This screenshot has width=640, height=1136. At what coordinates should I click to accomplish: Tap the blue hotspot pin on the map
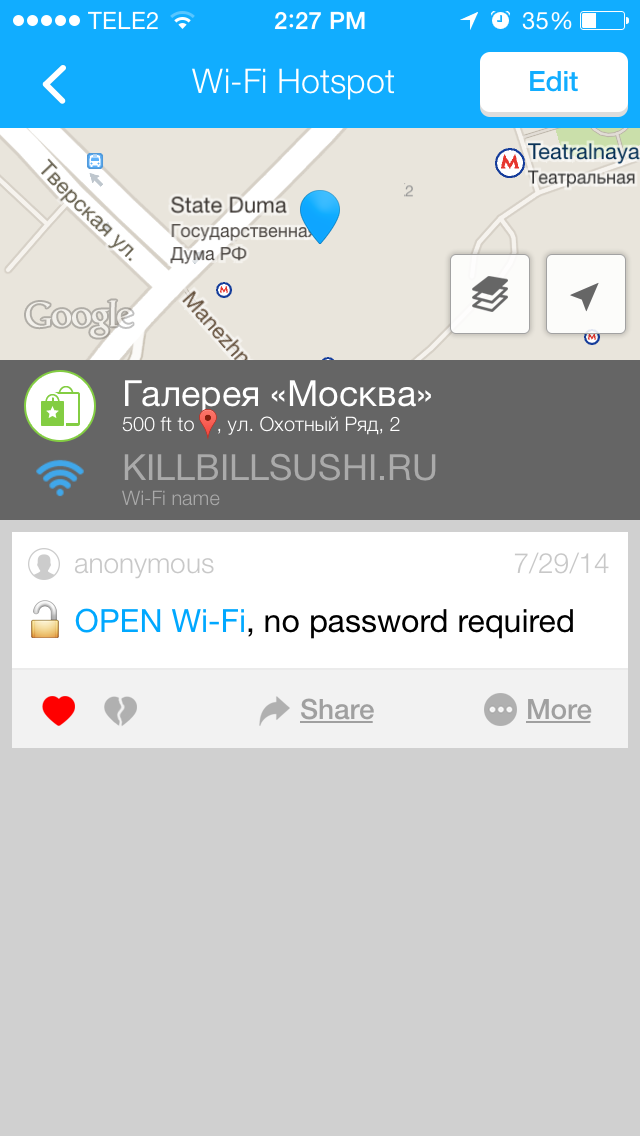point(320,214)
